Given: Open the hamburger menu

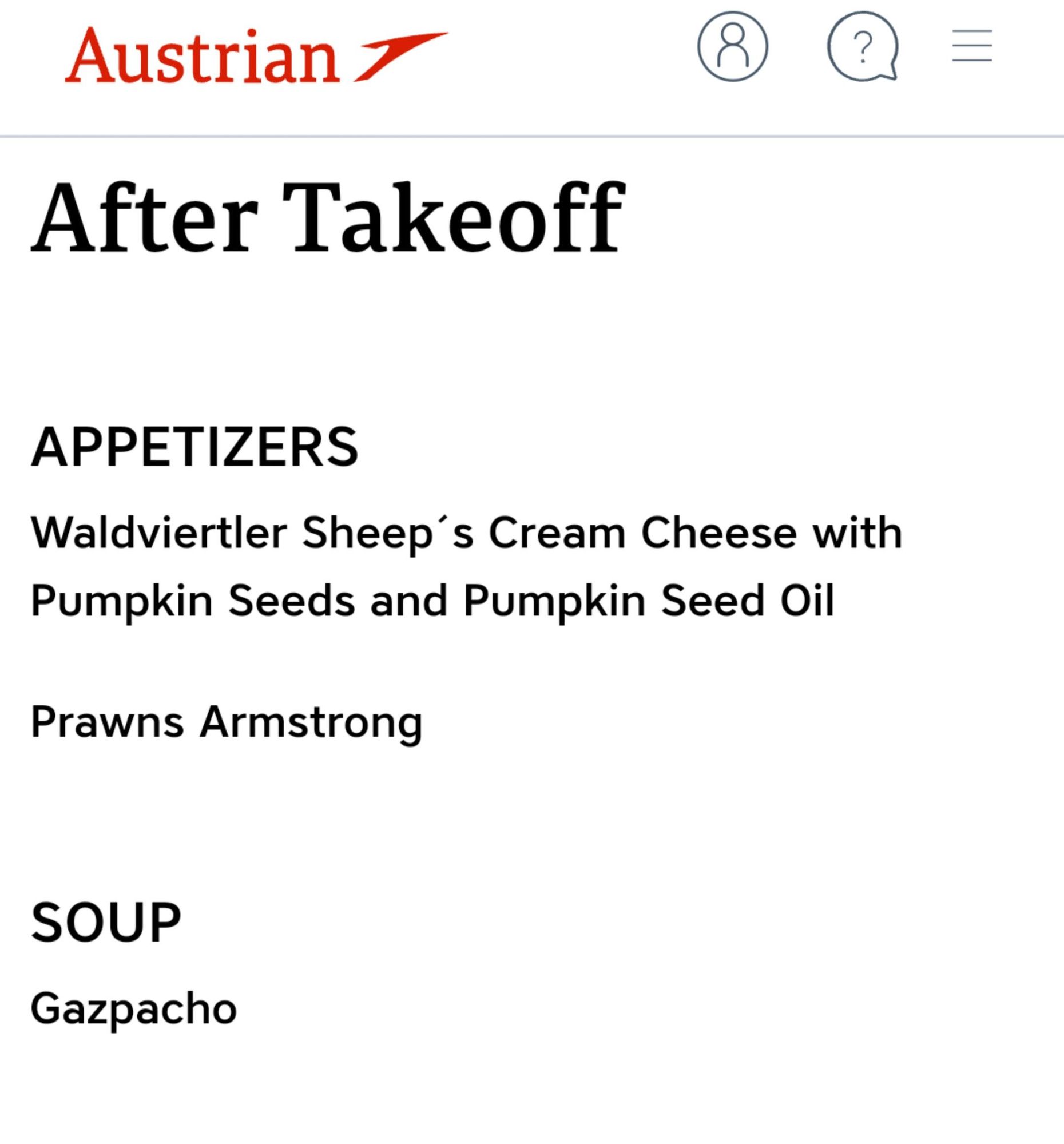Looking at the screenshot, I should coord(972,45).
